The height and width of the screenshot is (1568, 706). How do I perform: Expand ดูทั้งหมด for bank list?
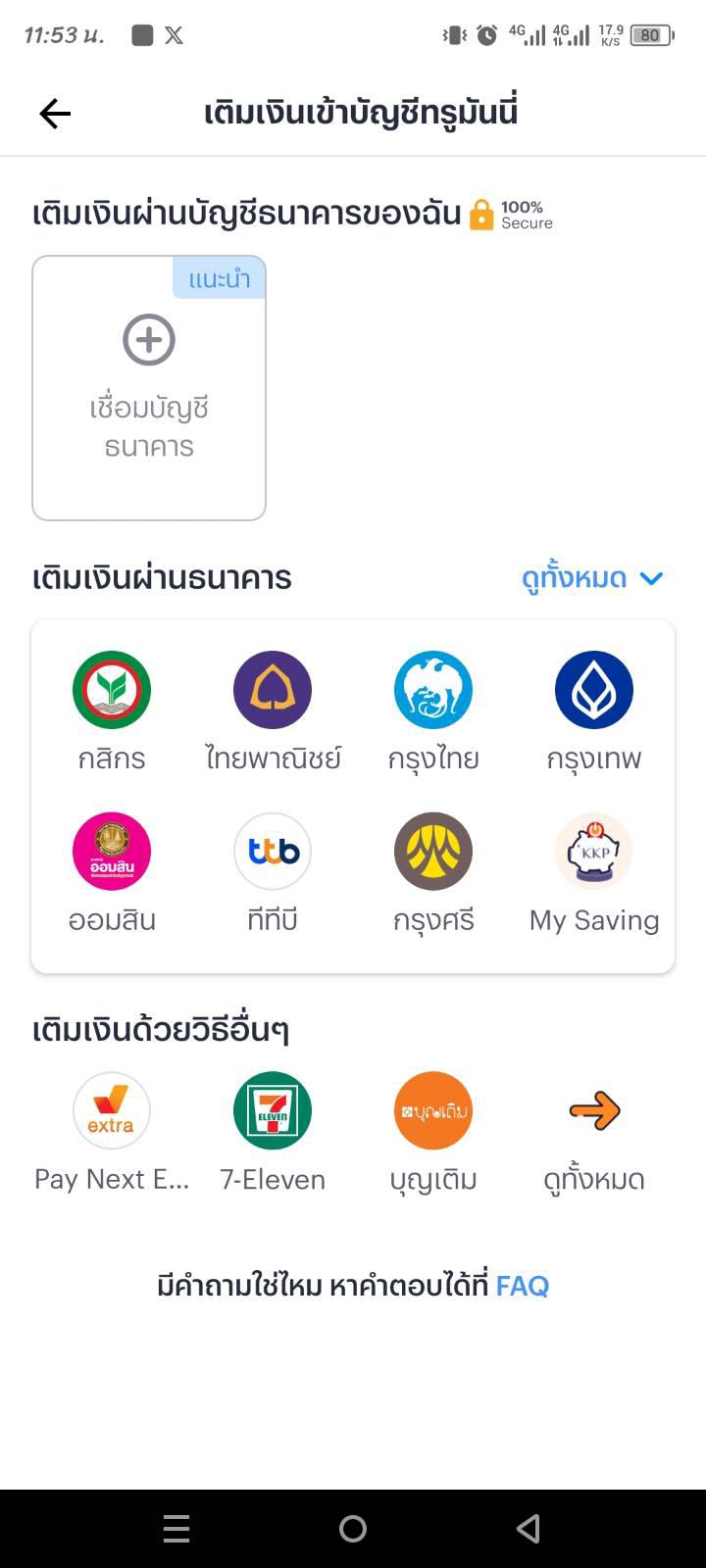pos(592,578)
